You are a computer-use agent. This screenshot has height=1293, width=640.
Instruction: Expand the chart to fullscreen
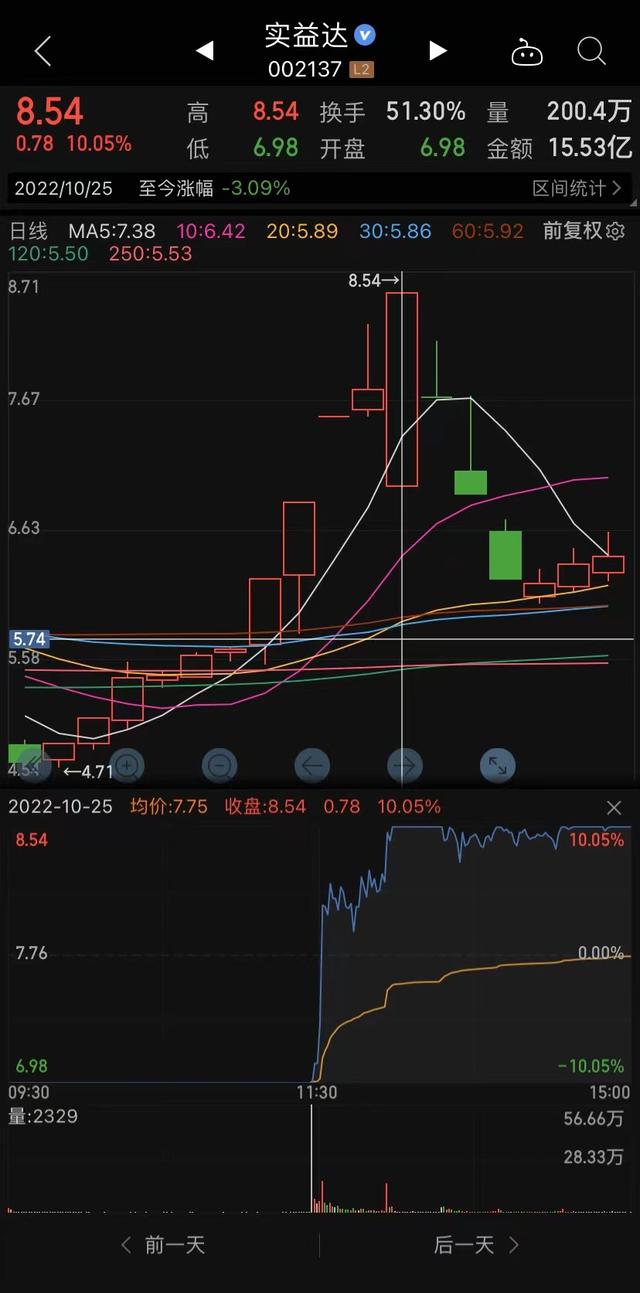click(497, 766)
